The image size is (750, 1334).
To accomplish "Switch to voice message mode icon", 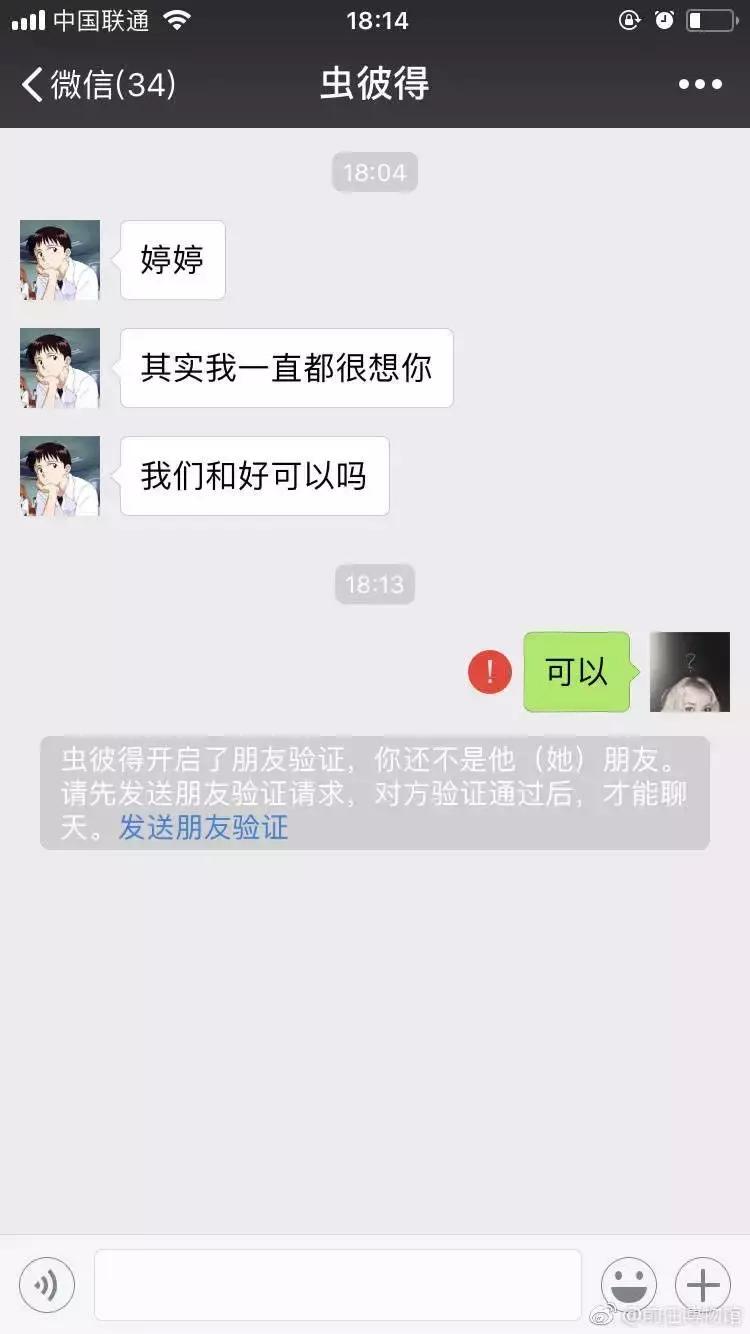I will click(46, 1285).
